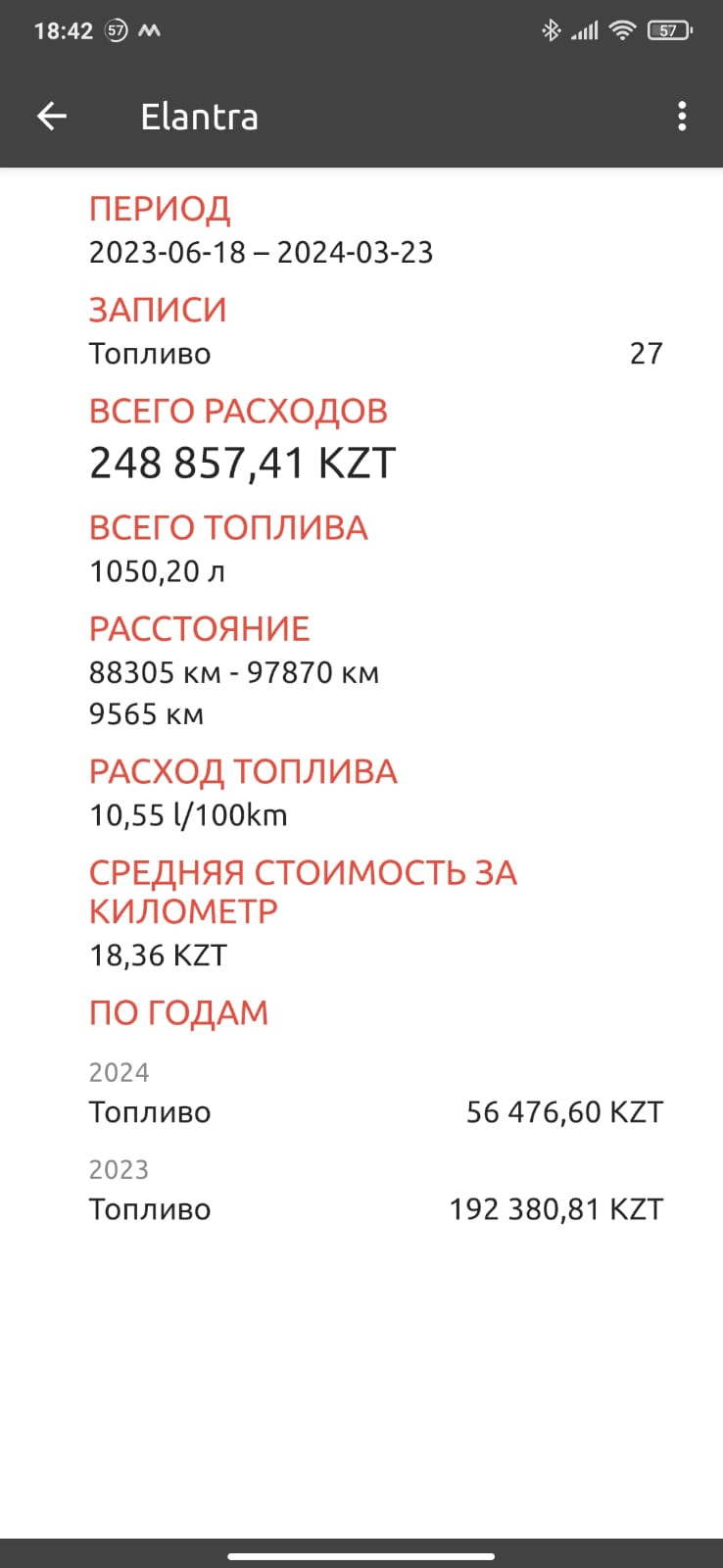Tap the cellular signal icon

click(x=585, y=30)
